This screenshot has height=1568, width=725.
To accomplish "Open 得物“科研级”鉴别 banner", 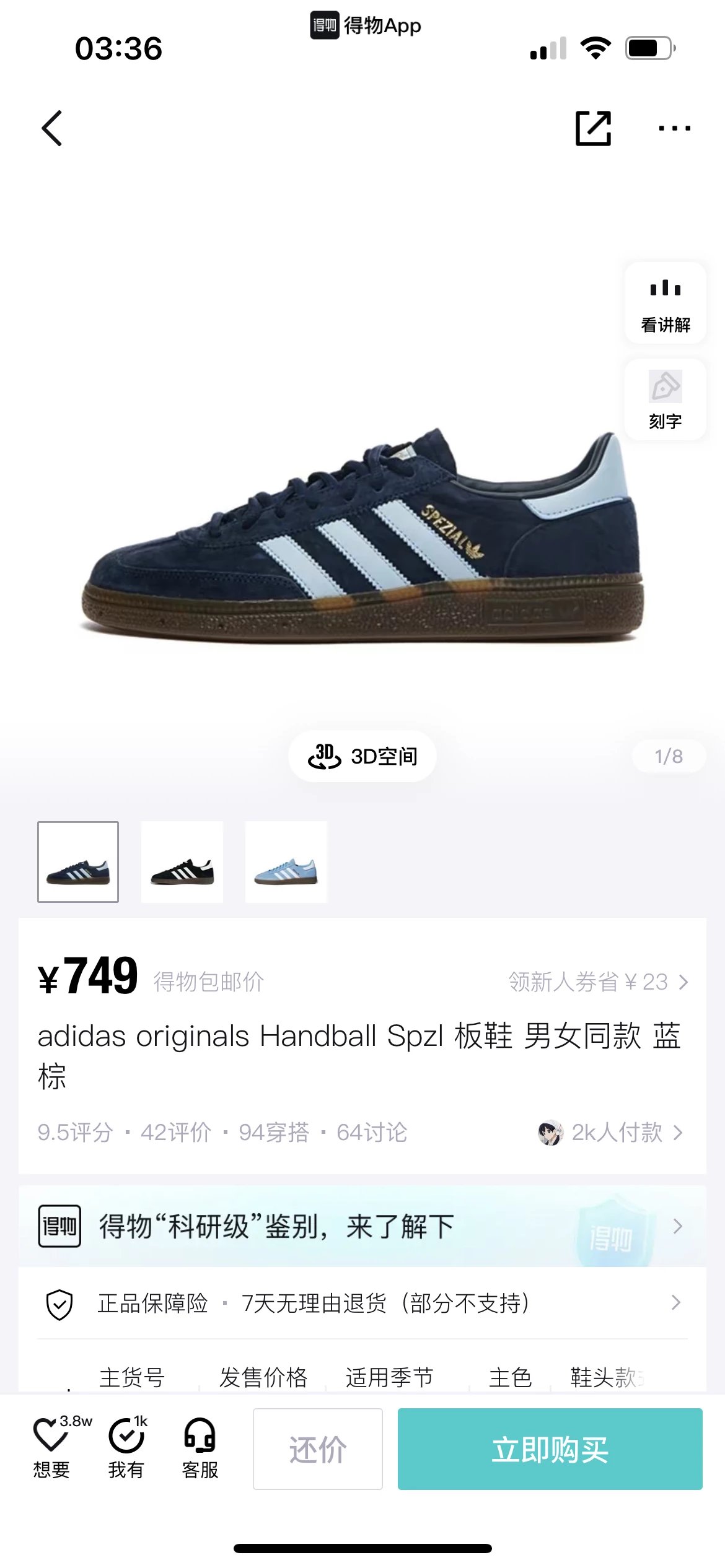I will [x=362, y=1226].
